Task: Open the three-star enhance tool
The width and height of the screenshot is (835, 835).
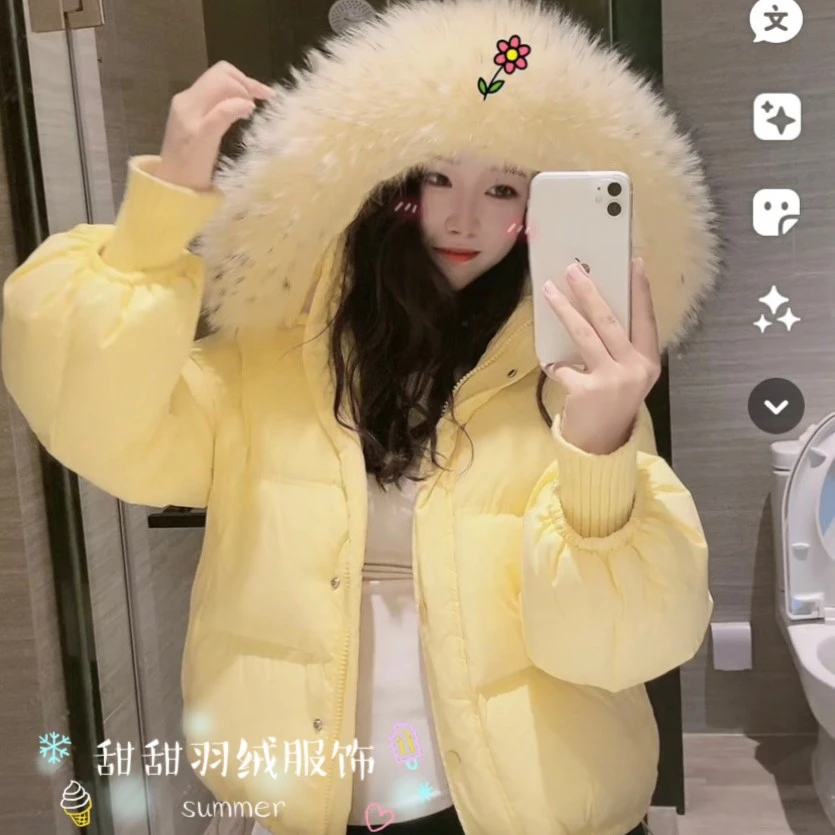Action: pyautogui.click(x=777, y=309)
